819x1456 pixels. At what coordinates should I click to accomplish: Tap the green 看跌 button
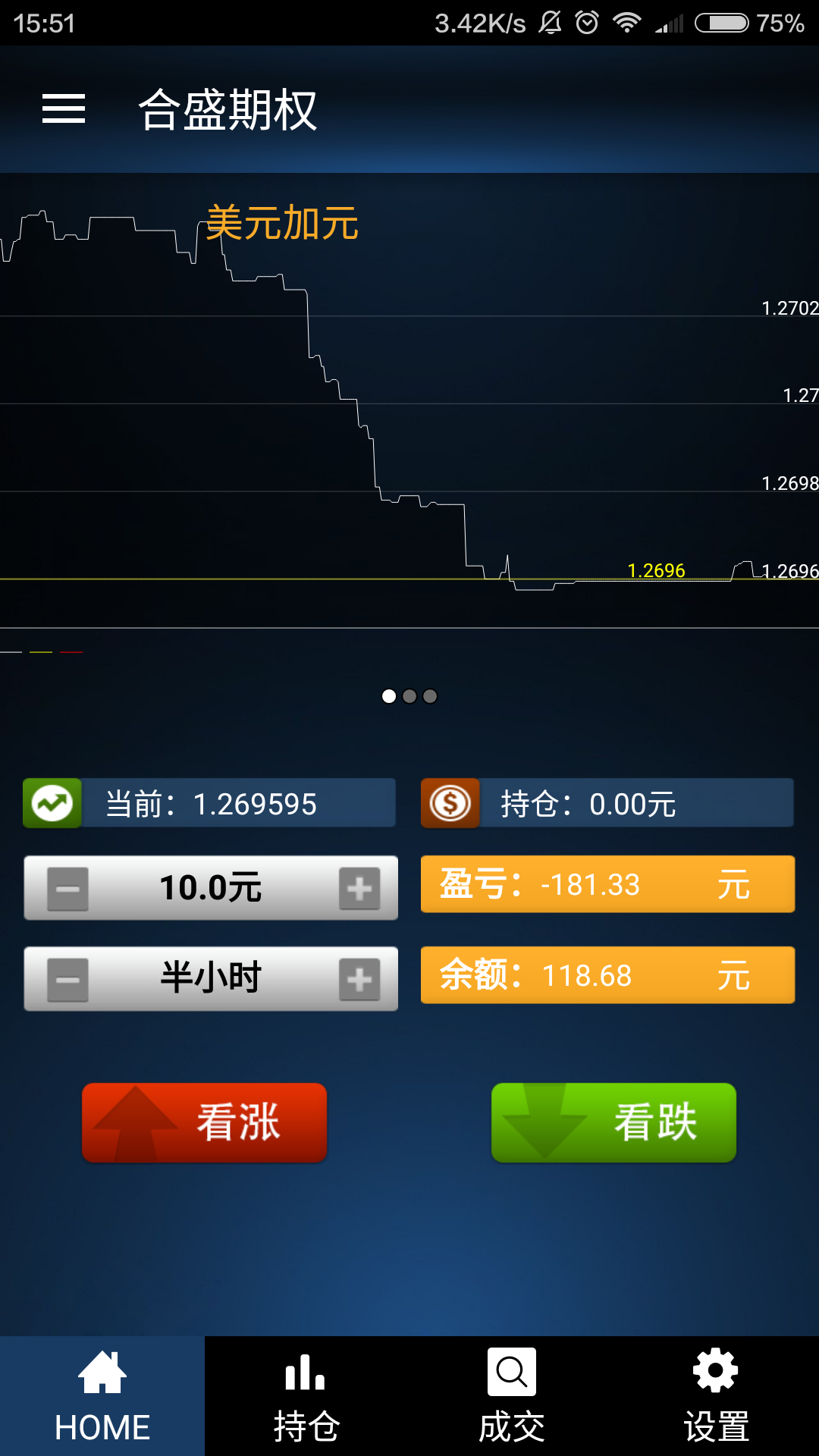(614, 1123)
